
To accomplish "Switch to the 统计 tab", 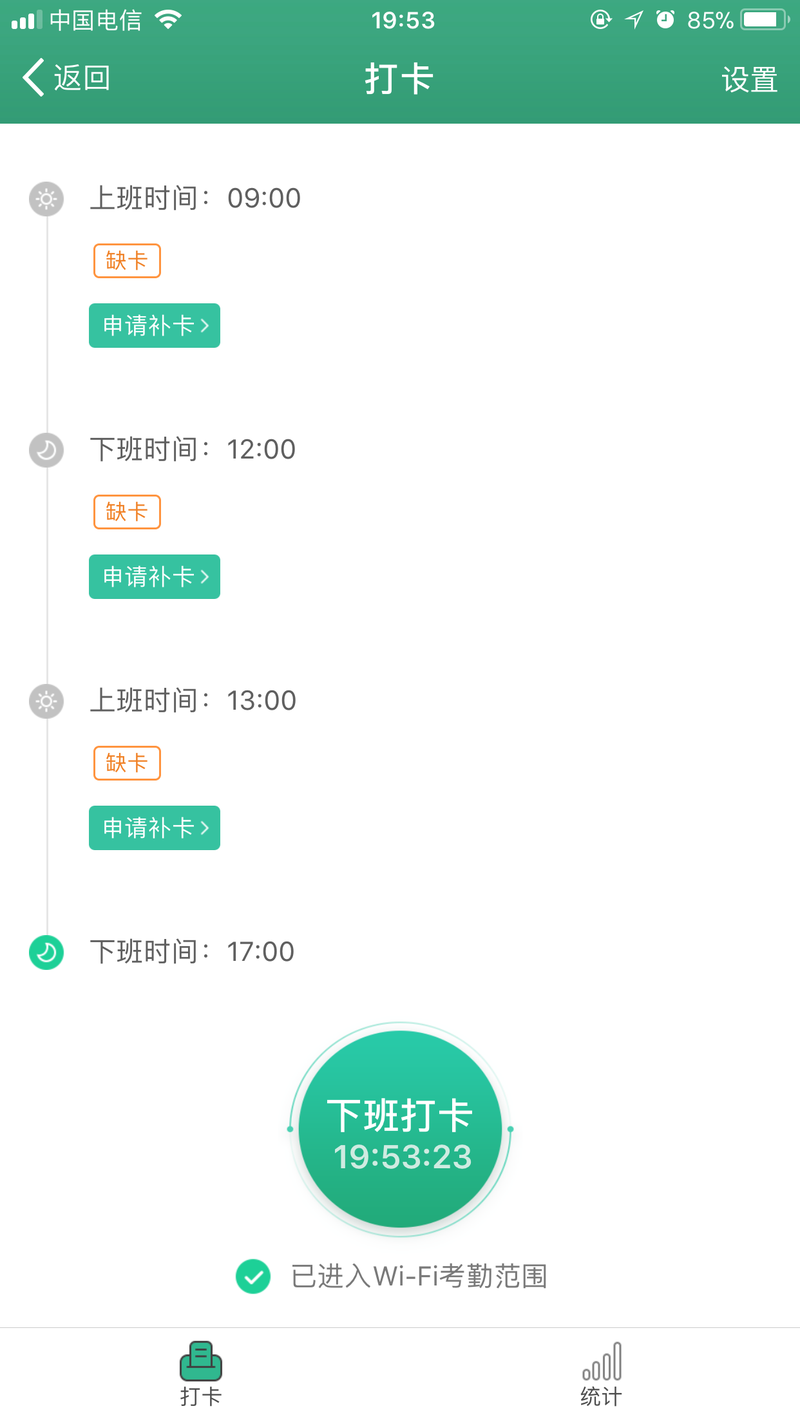I will 601,1375.
